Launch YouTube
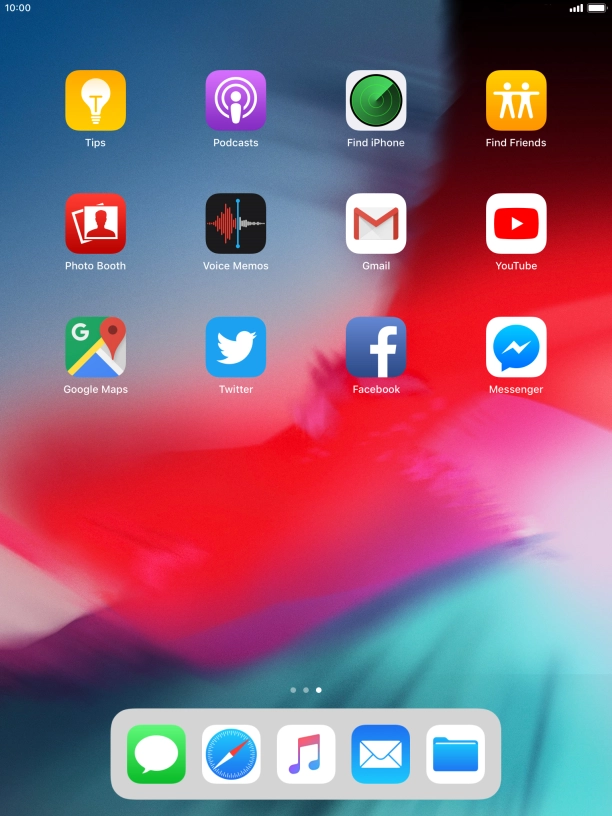 [x=516, y=223]
